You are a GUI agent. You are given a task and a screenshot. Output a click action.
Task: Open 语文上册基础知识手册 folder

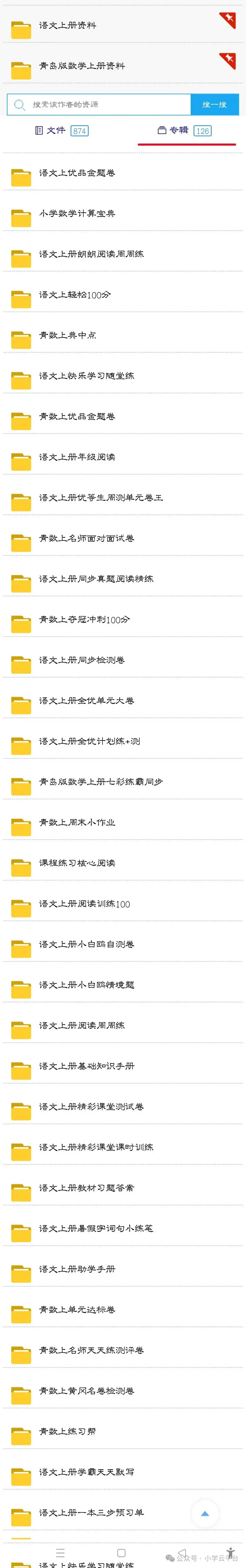click(86, 1066)
